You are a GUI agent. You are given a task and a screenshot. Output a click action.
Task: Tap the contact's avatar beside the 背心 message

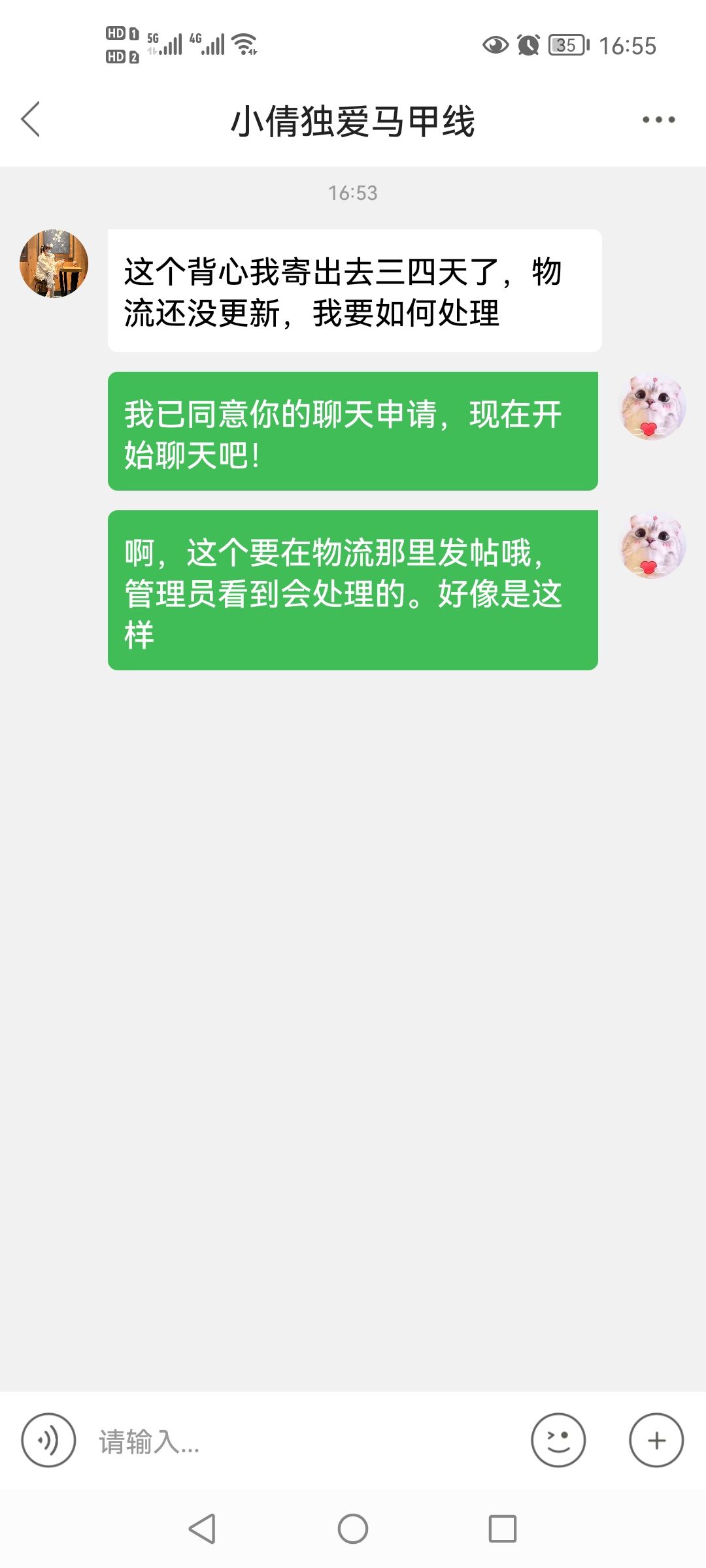click(54, 263)
